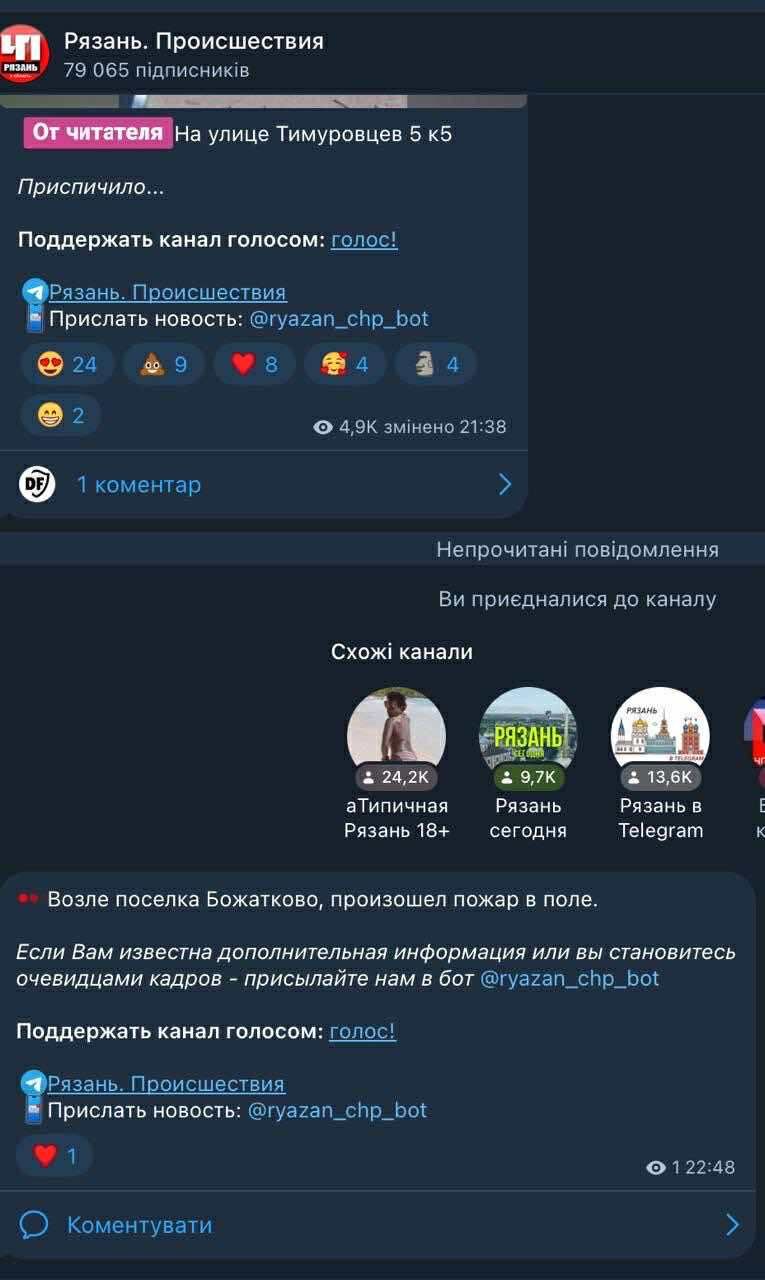Tap the heart reaction with 1
This screenshot has height=1280, width=765.
(x=55, y=1156)
